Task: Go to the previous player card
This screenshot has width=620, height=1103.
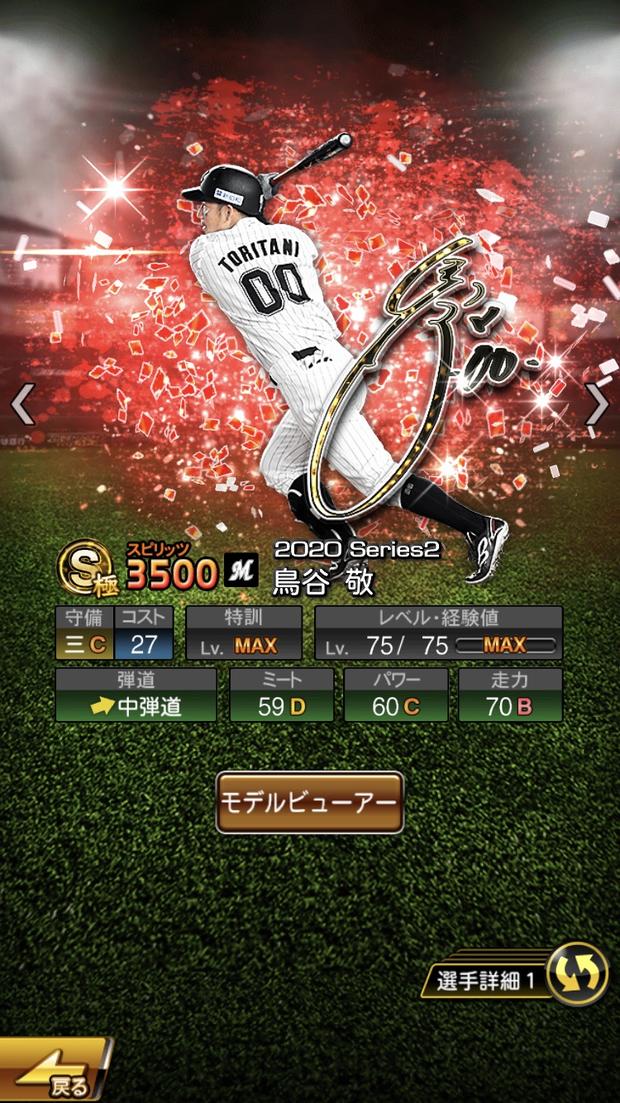Action: pos(22,405)
